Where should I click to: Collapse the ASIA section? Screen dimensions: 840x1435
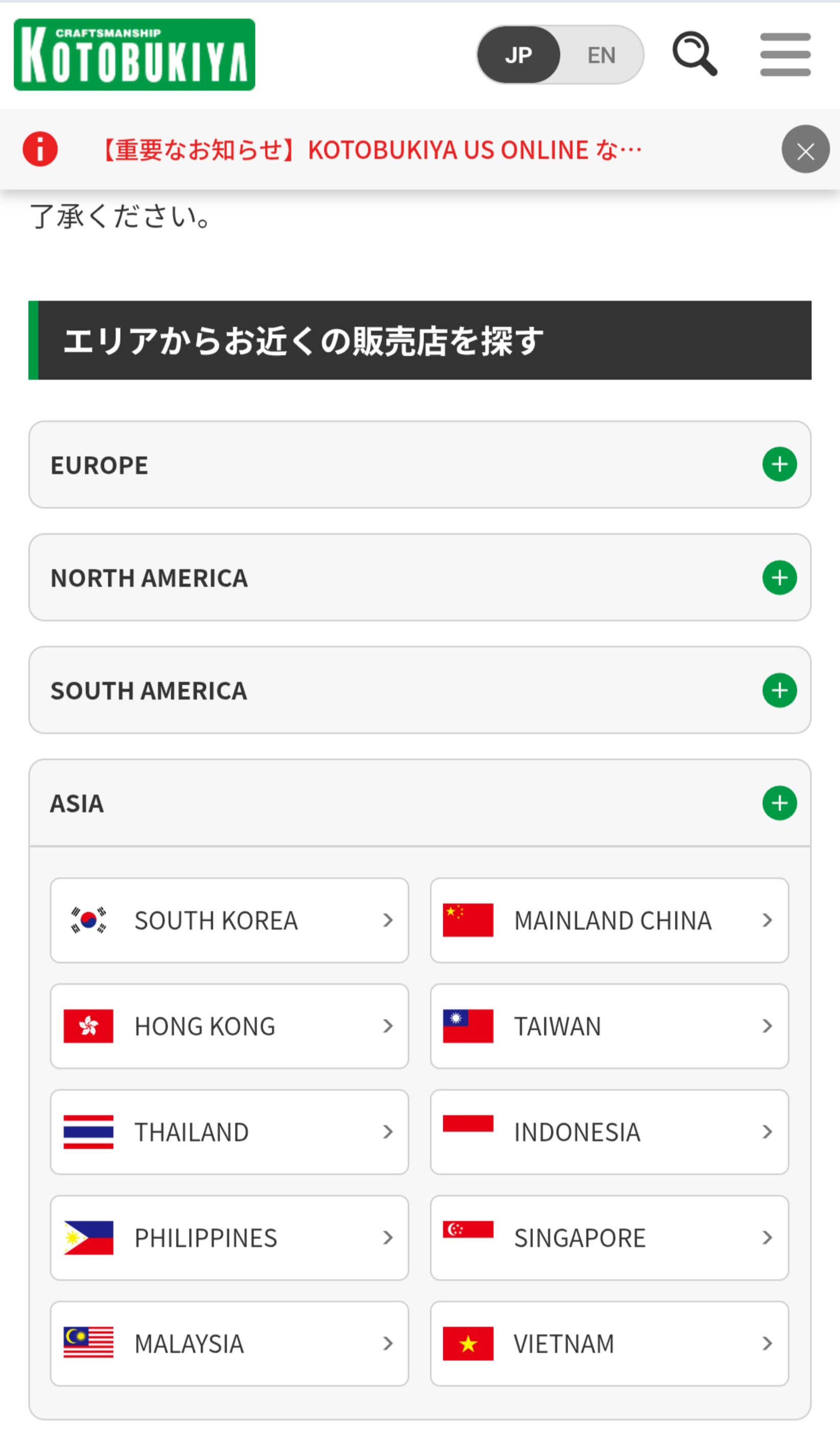tap(420, 803)
